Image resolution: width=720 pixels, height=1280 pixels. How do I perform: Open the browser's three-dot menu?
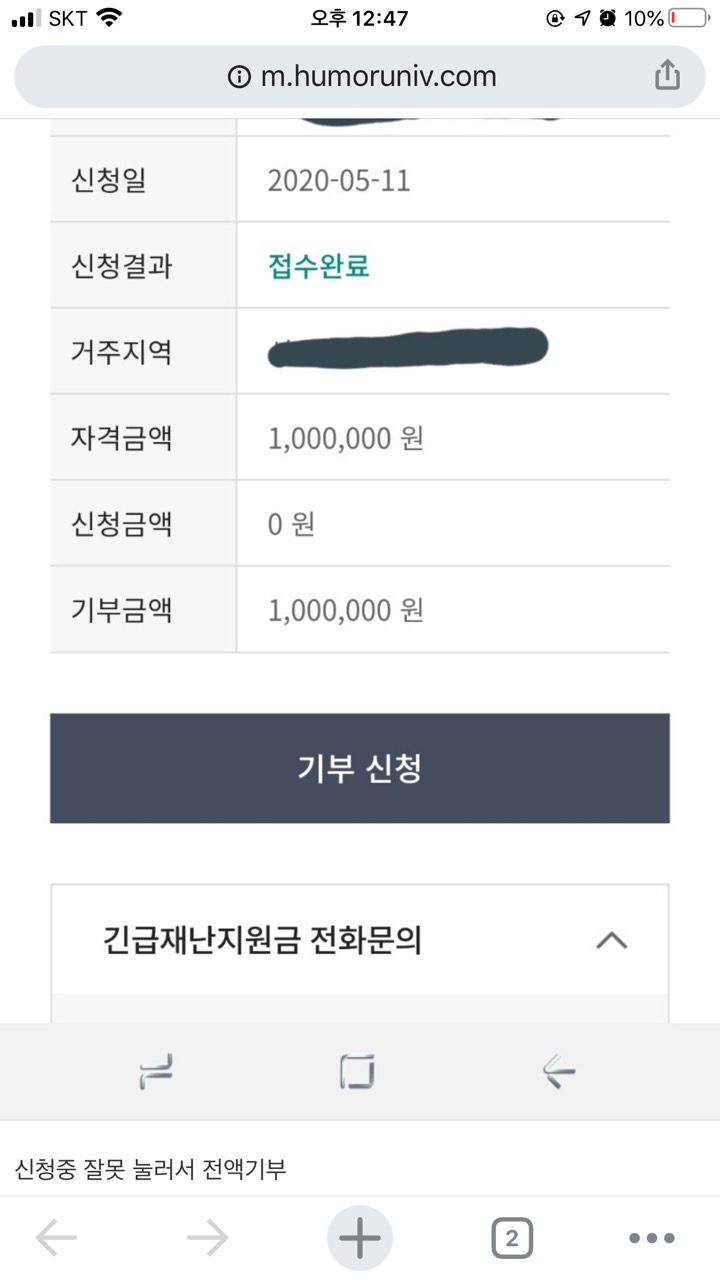point(652,1239)
